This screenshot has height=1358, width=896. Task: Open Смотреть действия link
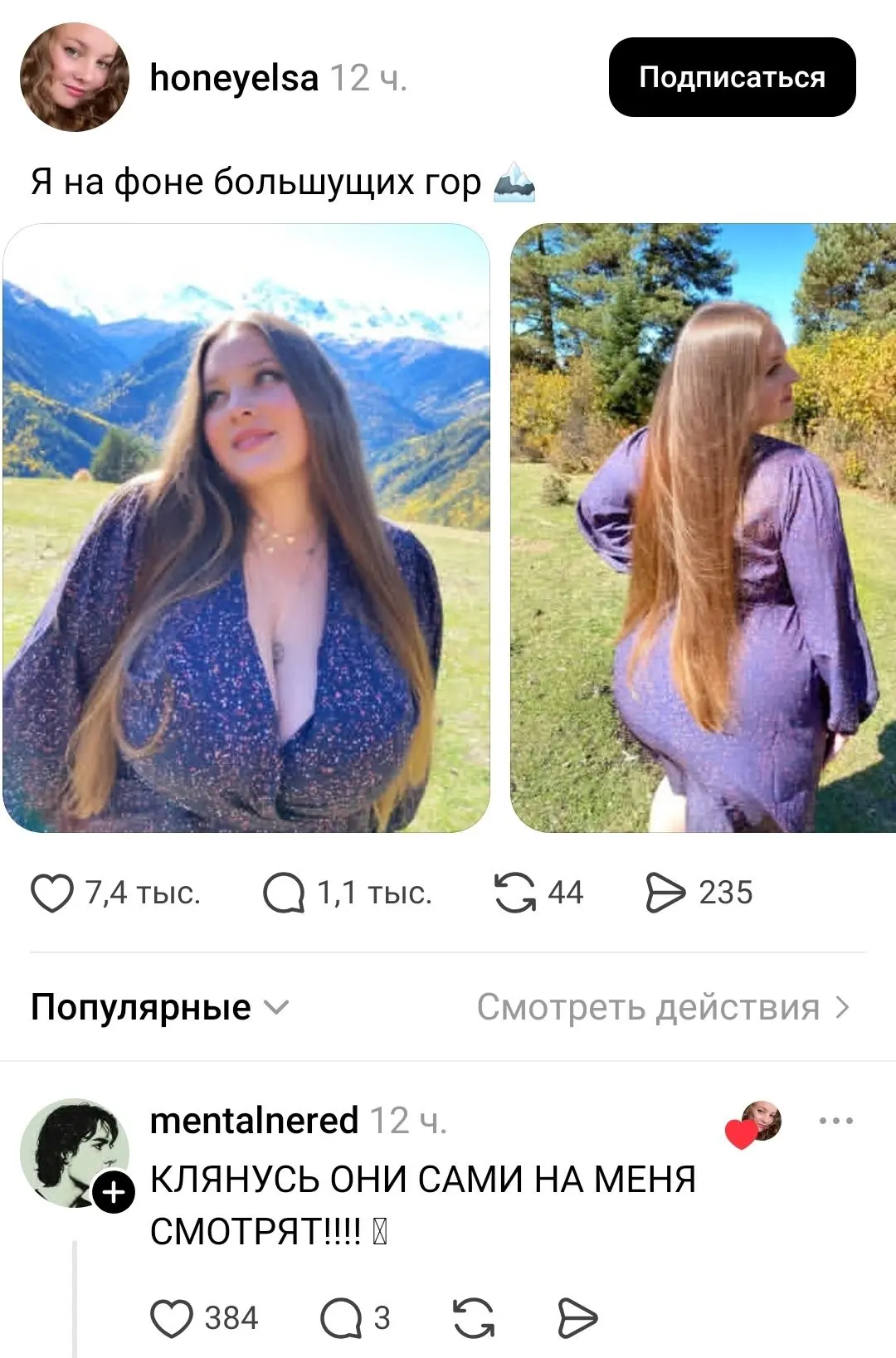tap(664, 1007)
